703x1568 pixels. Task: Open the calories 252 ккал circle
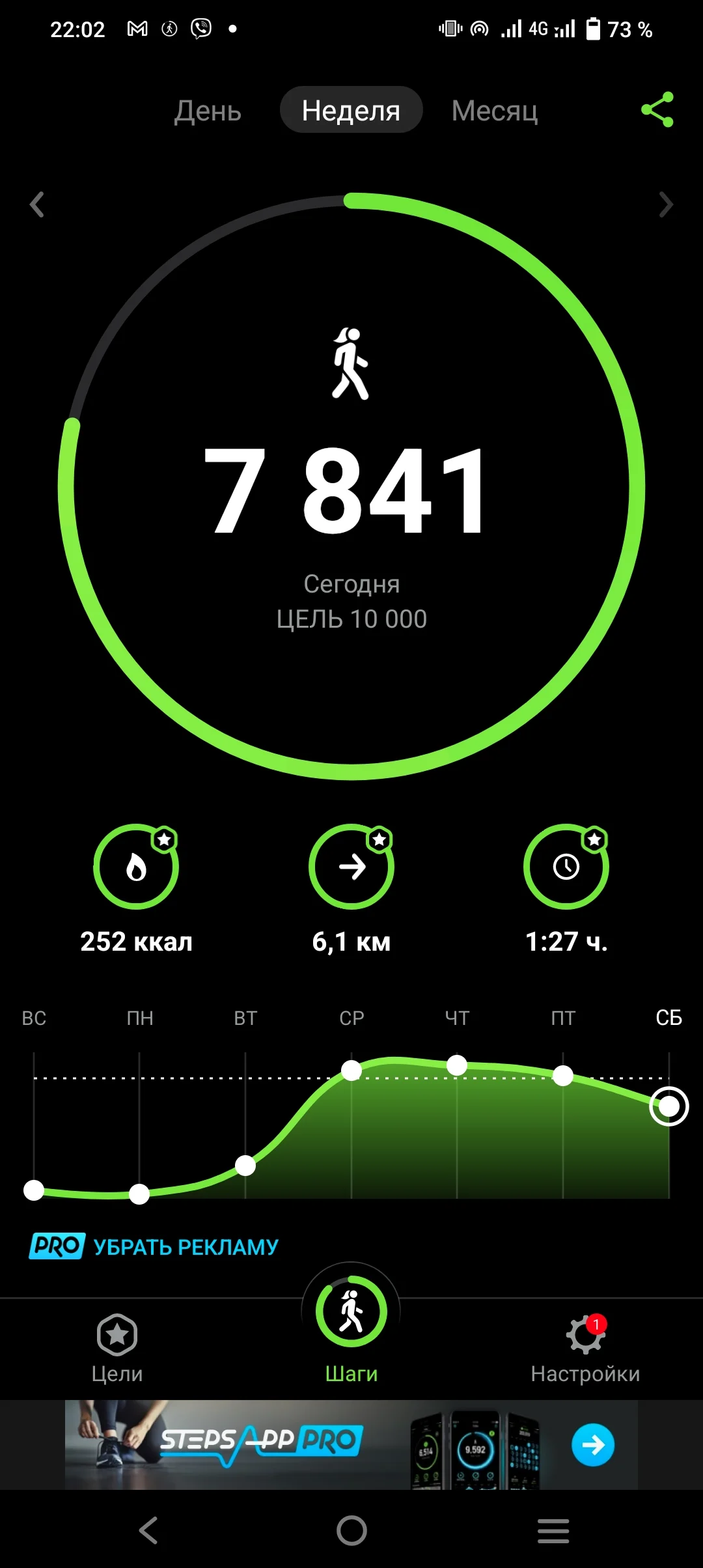[x=136, y=867]
